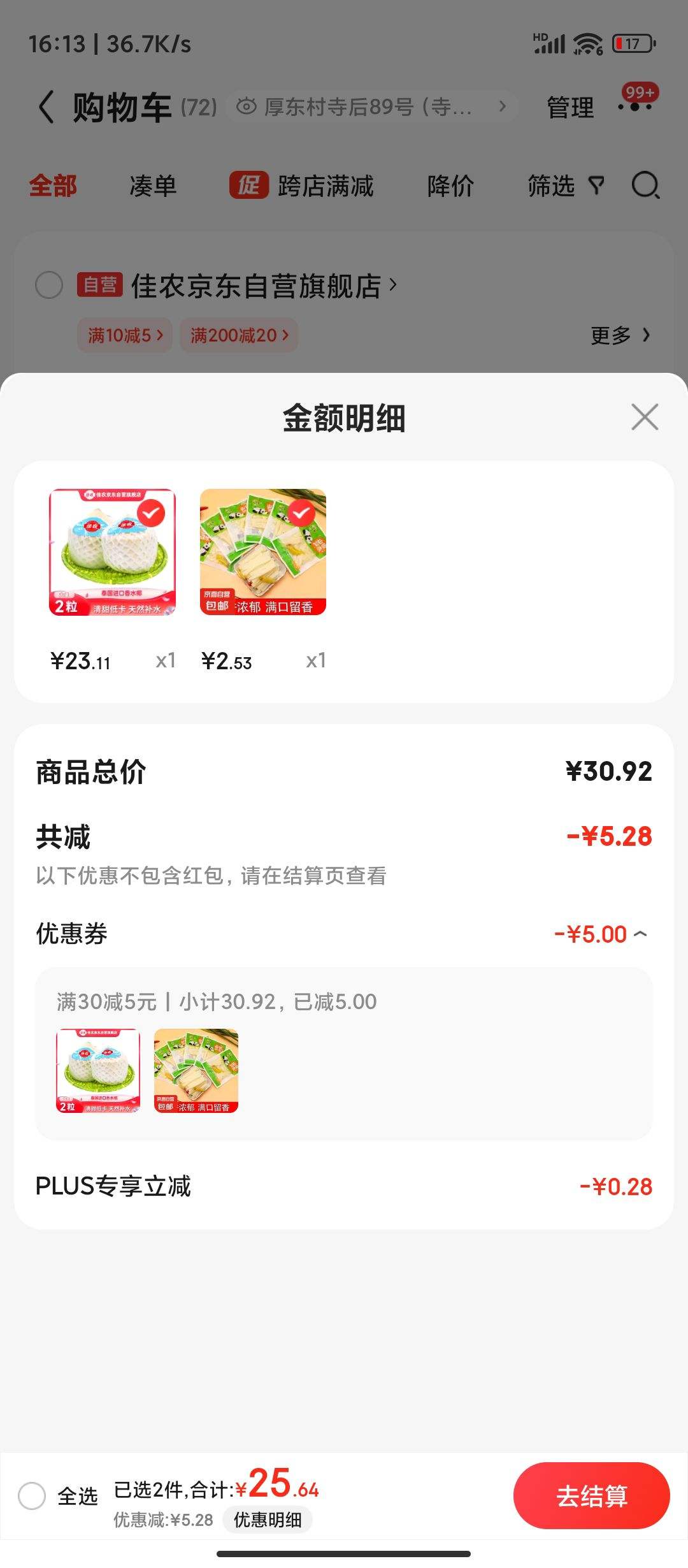
Task: Open 优惠明细 discount details
Action: (268, 1520)
